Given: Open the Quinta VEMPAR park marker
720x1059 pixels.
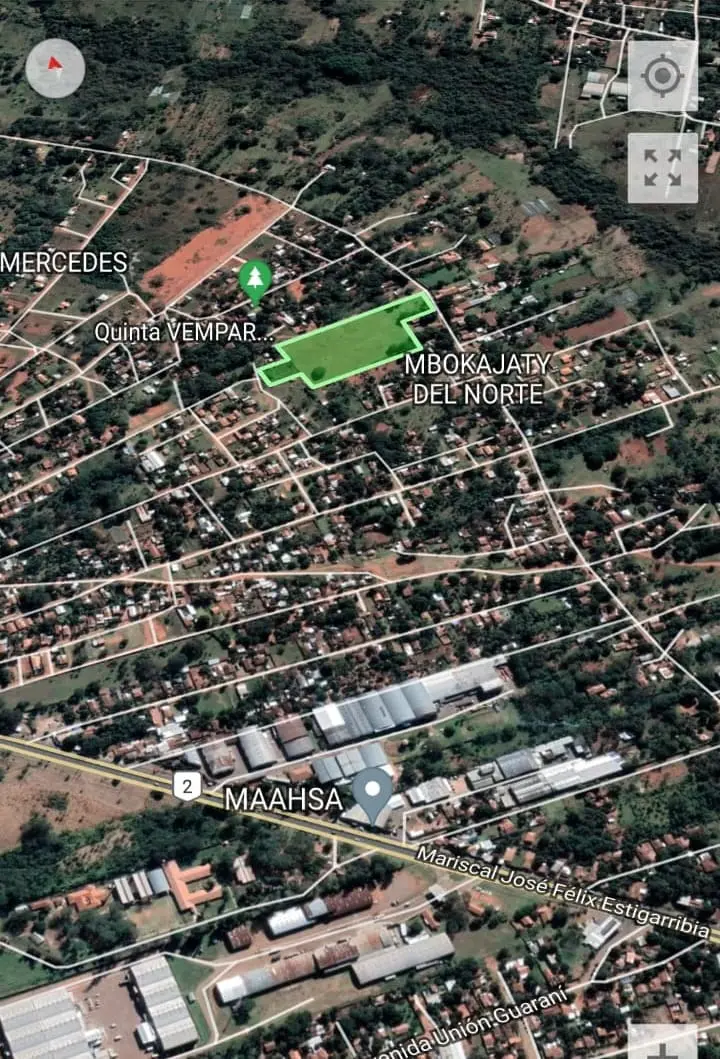Looking at the screenshot, I should click(x=256, y=280).
